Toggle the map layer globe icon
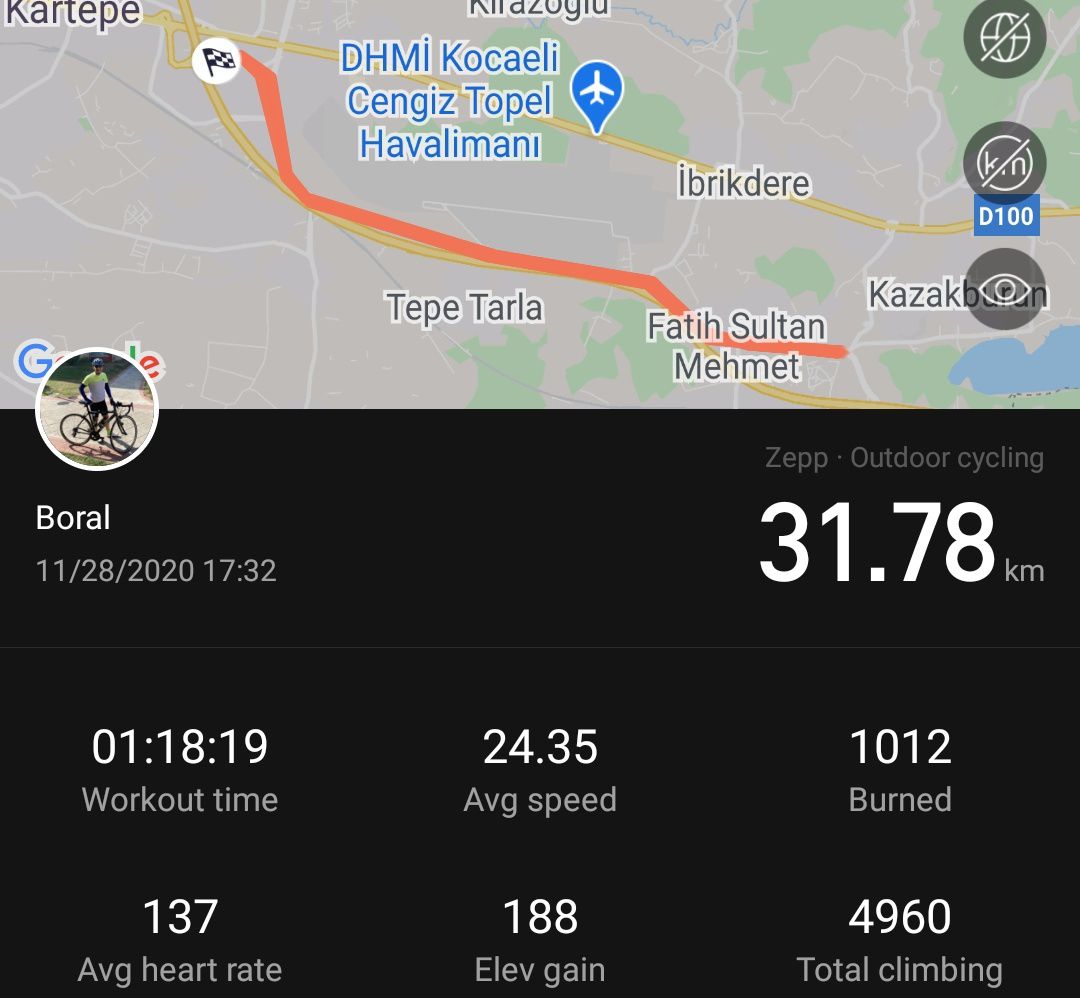This screenshot has width=1080, height=998. 1004,39
